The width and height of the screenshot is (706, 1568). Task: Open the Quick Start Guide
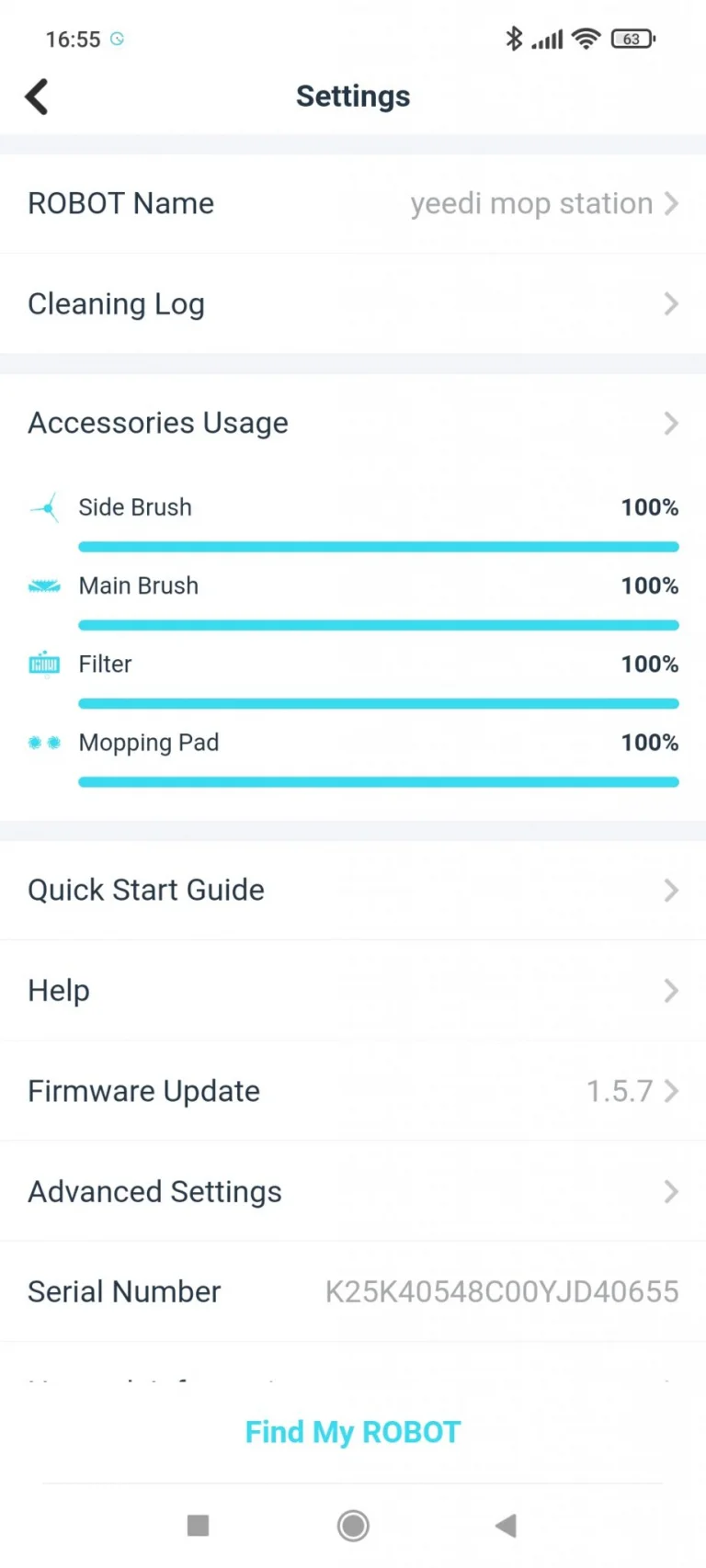[353, 890]
